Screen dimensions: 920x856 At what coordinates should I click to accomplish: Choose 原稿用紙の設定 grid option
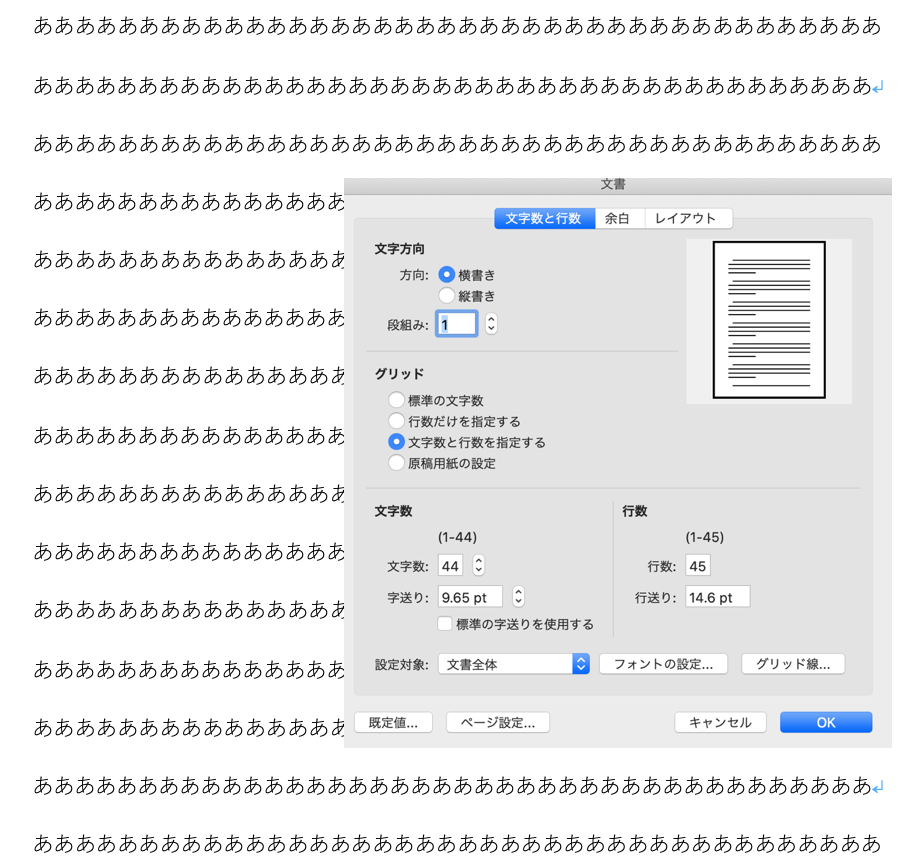coord(397,463)
